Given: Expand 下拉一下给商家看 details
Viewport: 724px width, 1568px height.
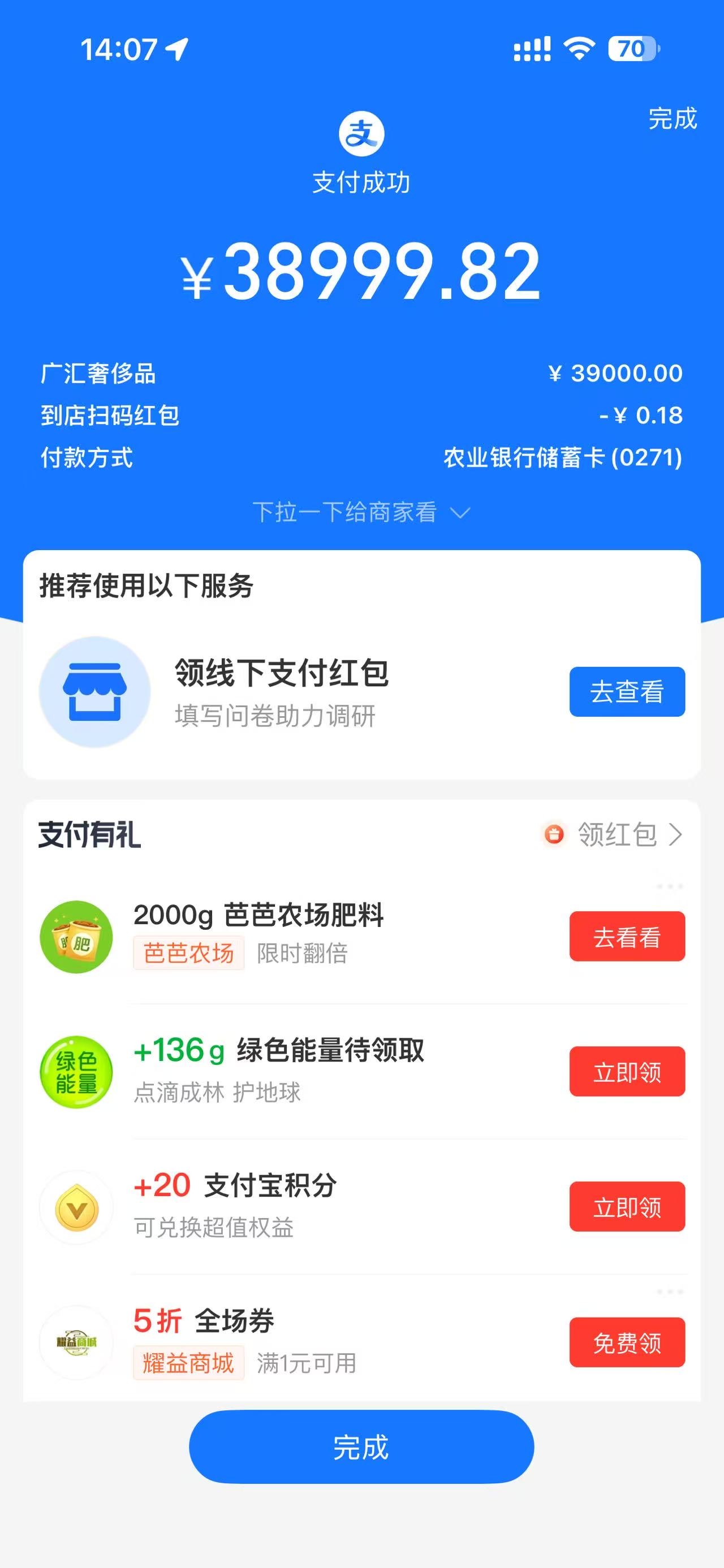Looking at the screenshot, I should pyautogui.click(x=361, y=513).
